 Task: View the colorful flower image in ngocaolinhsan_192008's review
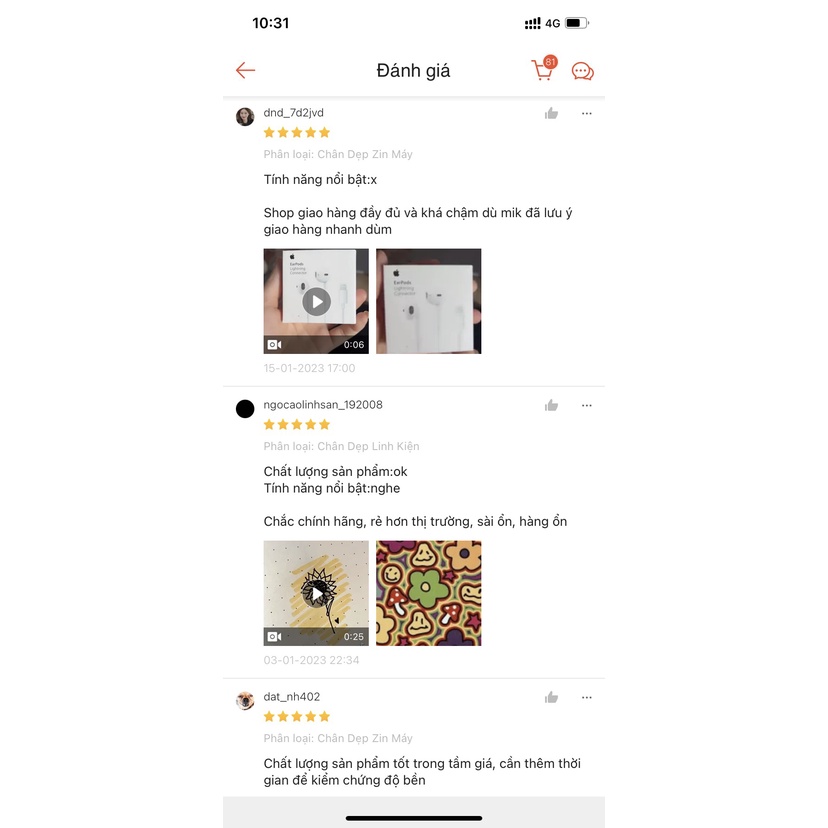[428, 593]
